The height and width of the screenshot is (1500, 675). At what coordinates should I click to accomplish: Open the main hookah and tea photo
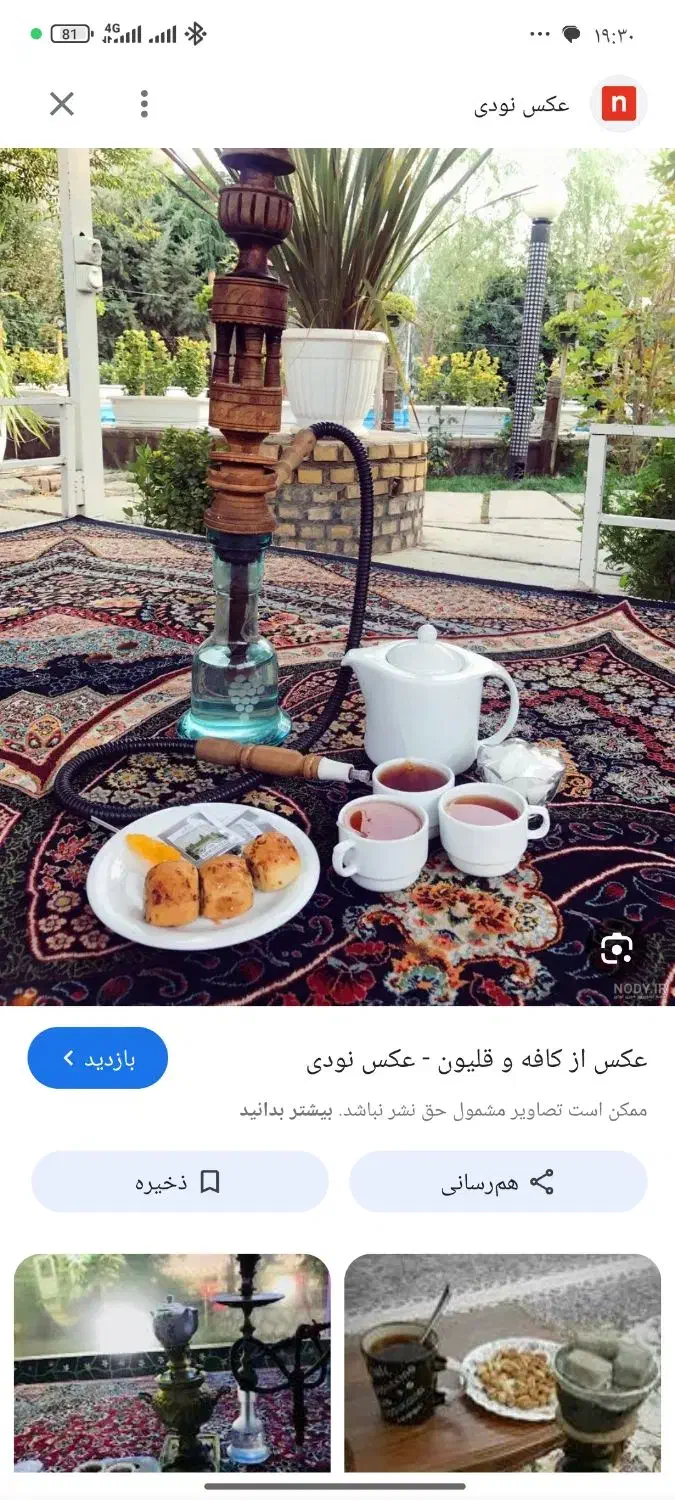337,575
